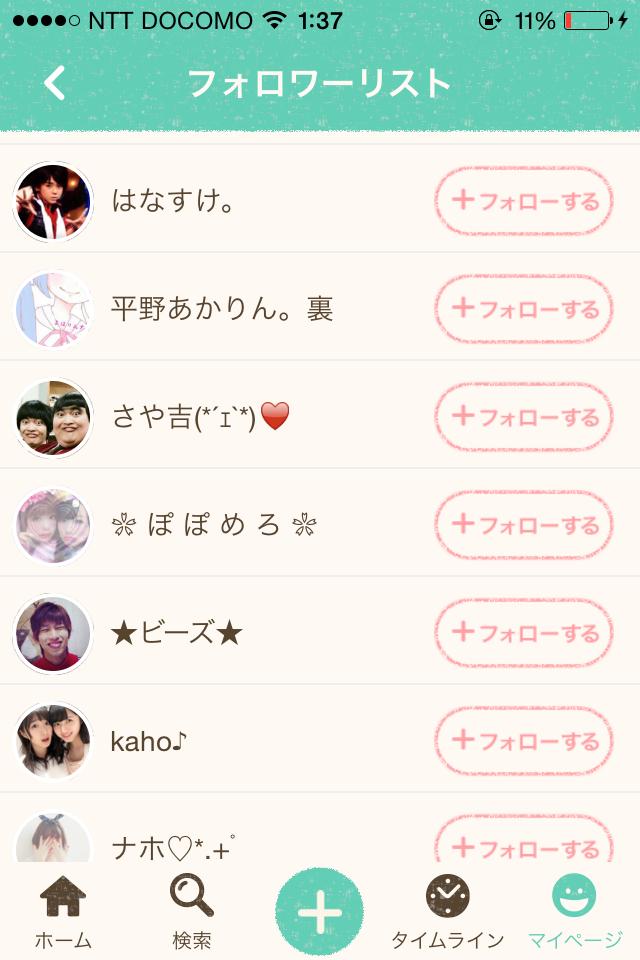Follow ★ビーズ★ from the list
640x960 pixels.
523,633
